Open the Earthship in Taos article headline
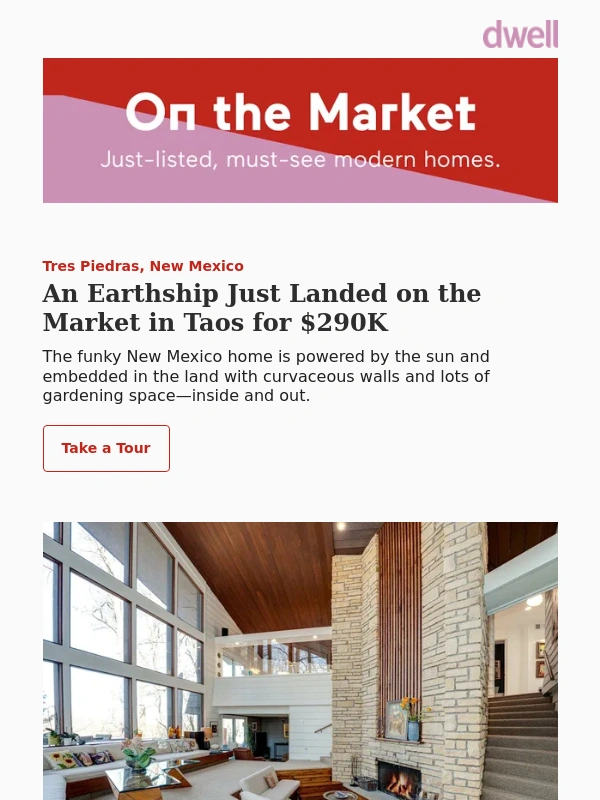Image resolution: width=600 pixels, height=800 pixels. click(x=262, y=308)
